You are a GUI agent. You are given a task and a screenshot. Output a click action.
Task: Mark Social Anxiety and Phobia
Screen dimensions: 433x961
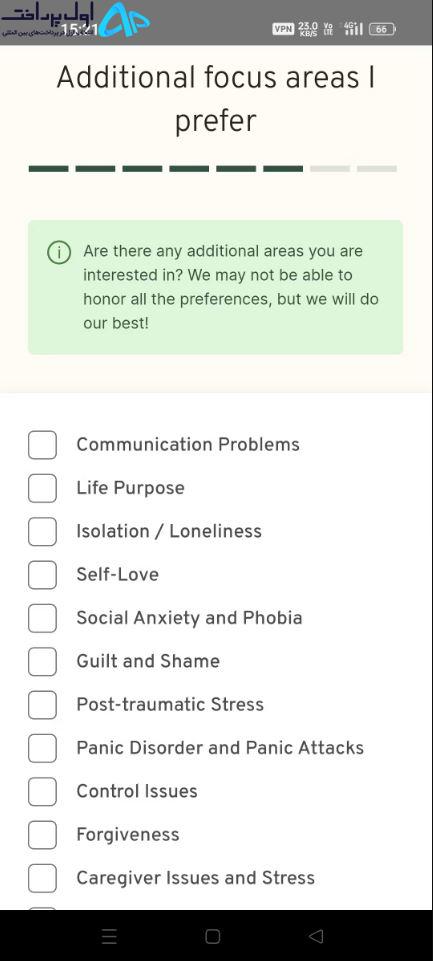(42, 618)
